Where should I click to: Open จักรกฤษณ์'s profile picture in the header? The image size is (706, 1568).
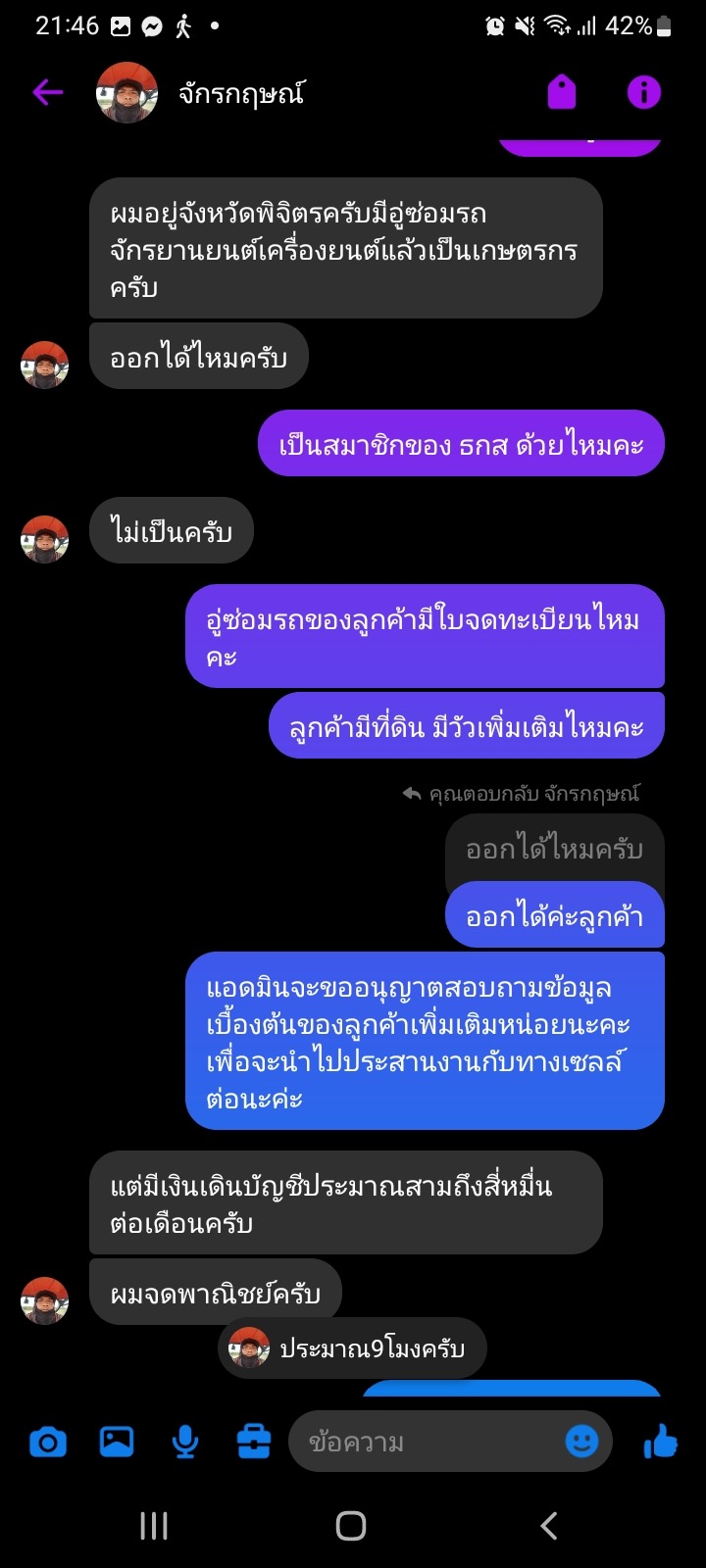127,93
